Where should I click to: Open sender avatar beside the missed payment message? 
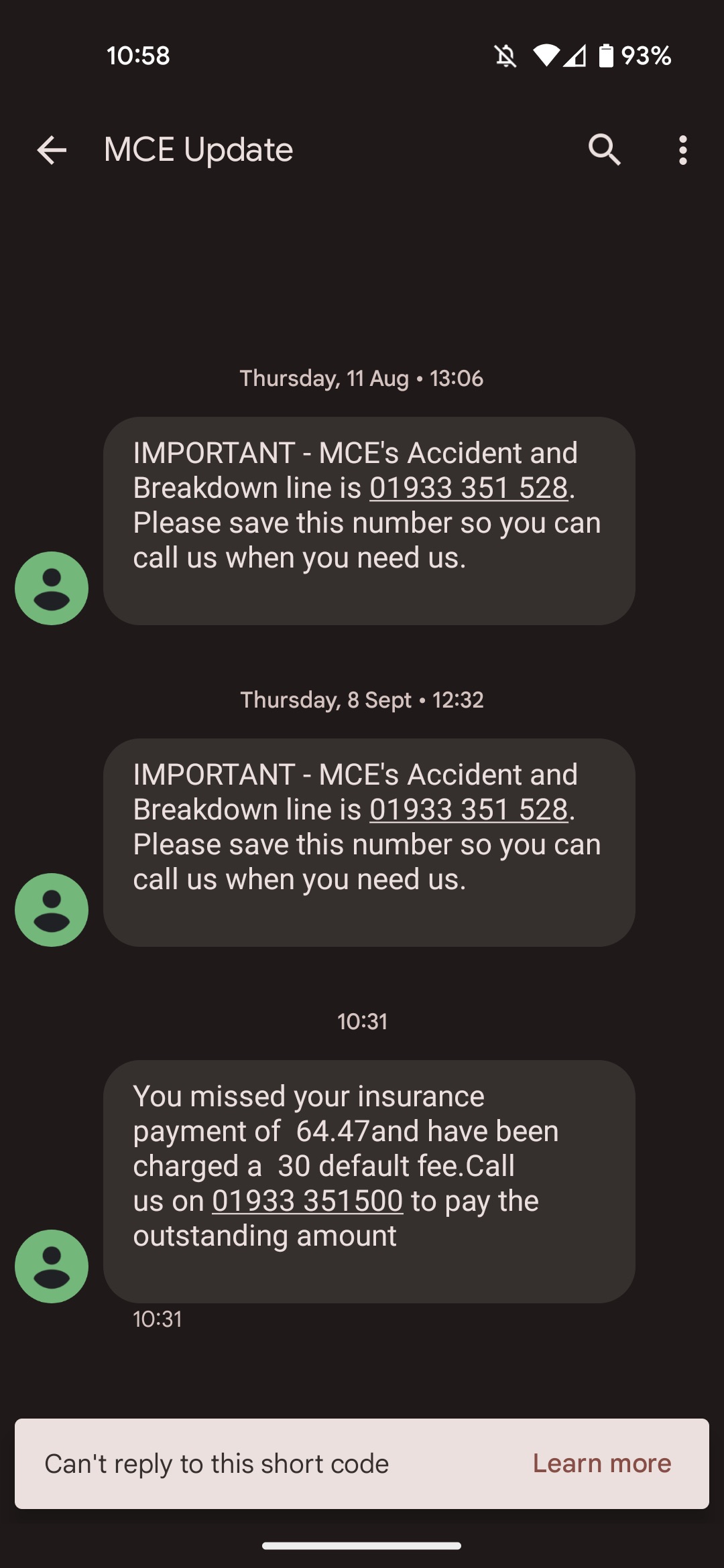click(x=52, y=1266)
